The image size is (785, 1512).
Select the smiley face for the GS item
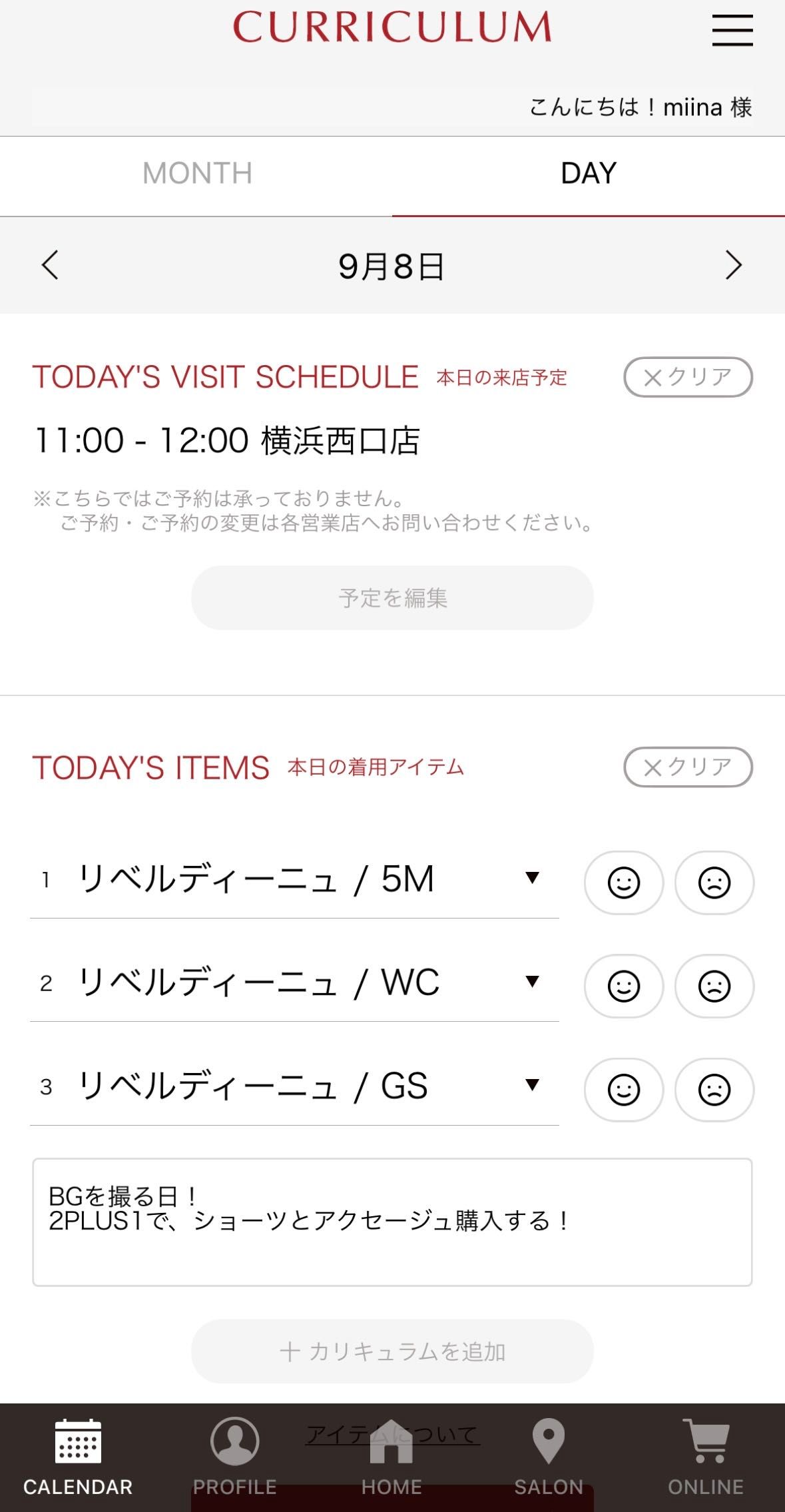coord(624,1090)
